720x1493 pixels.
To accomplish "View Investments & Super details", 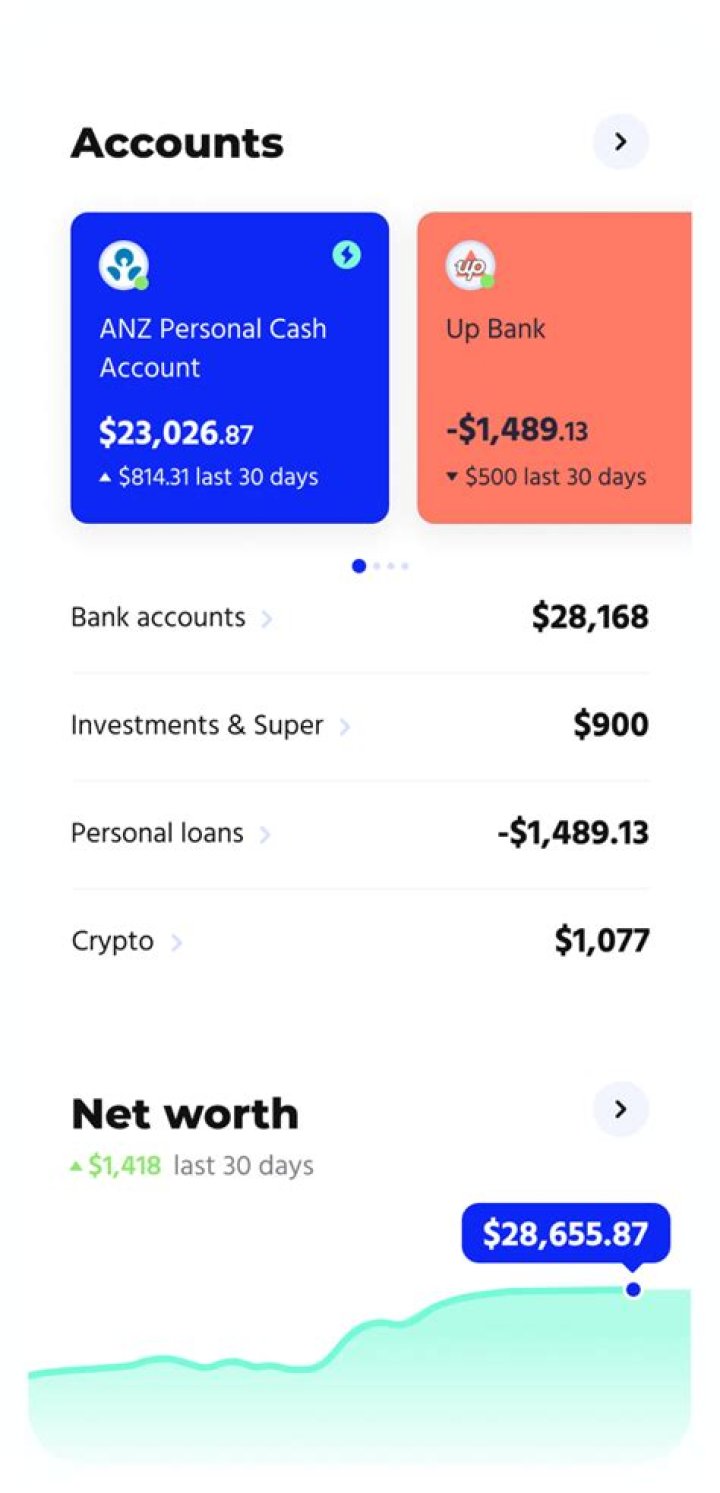I will point(360,726).
